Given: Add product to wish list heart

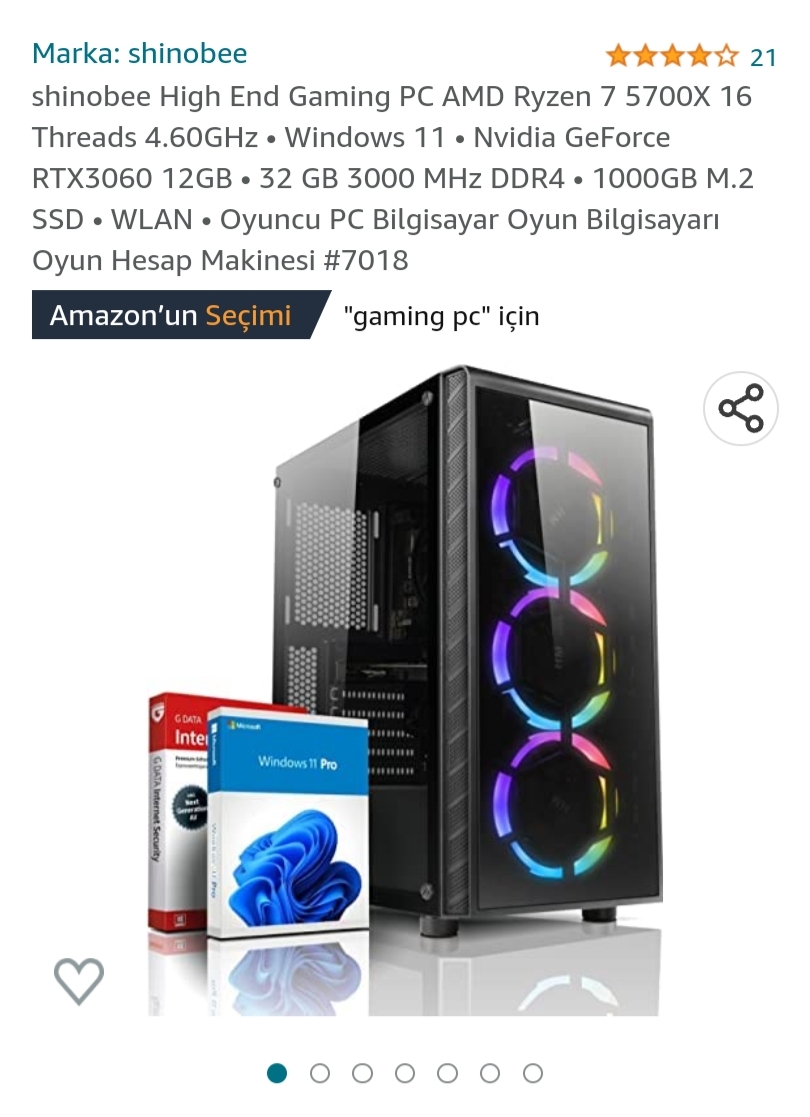Looking at the screenshot, I should coord(79,980).
